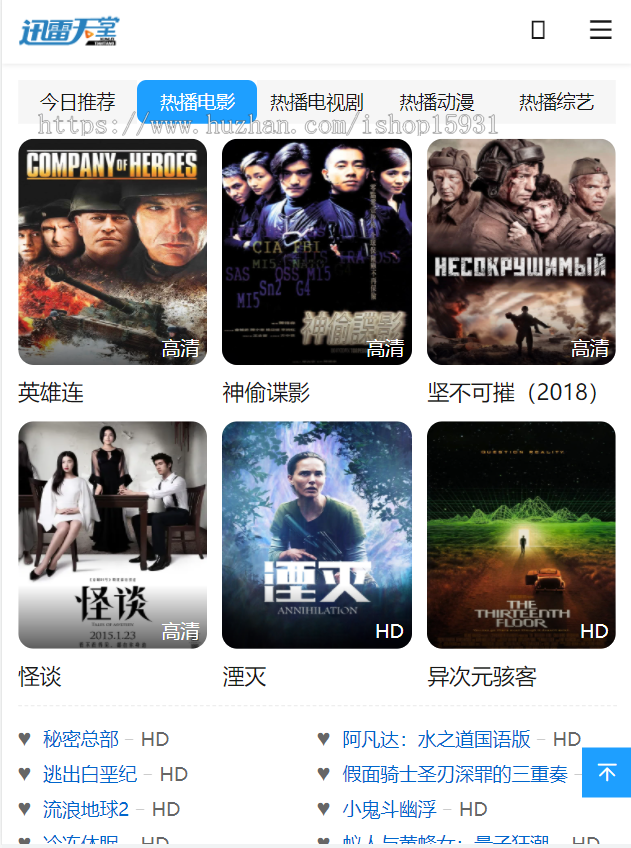Open the hamburger menu

coord(600,30)
